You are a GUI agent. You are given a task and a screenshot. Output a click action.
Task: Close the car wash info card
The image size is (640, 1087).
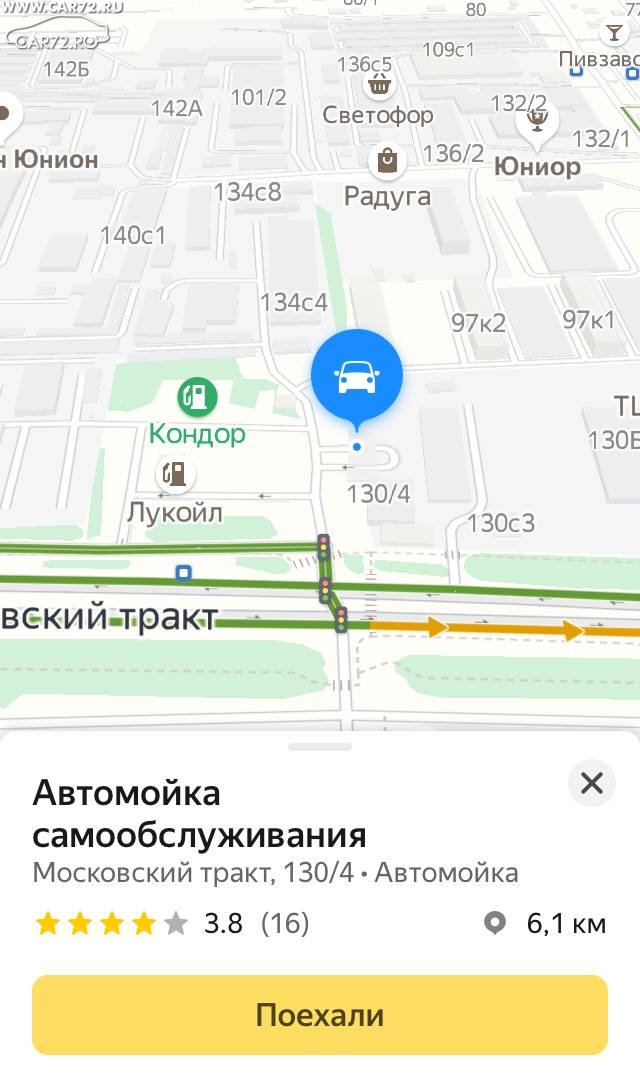pos(591,783)
